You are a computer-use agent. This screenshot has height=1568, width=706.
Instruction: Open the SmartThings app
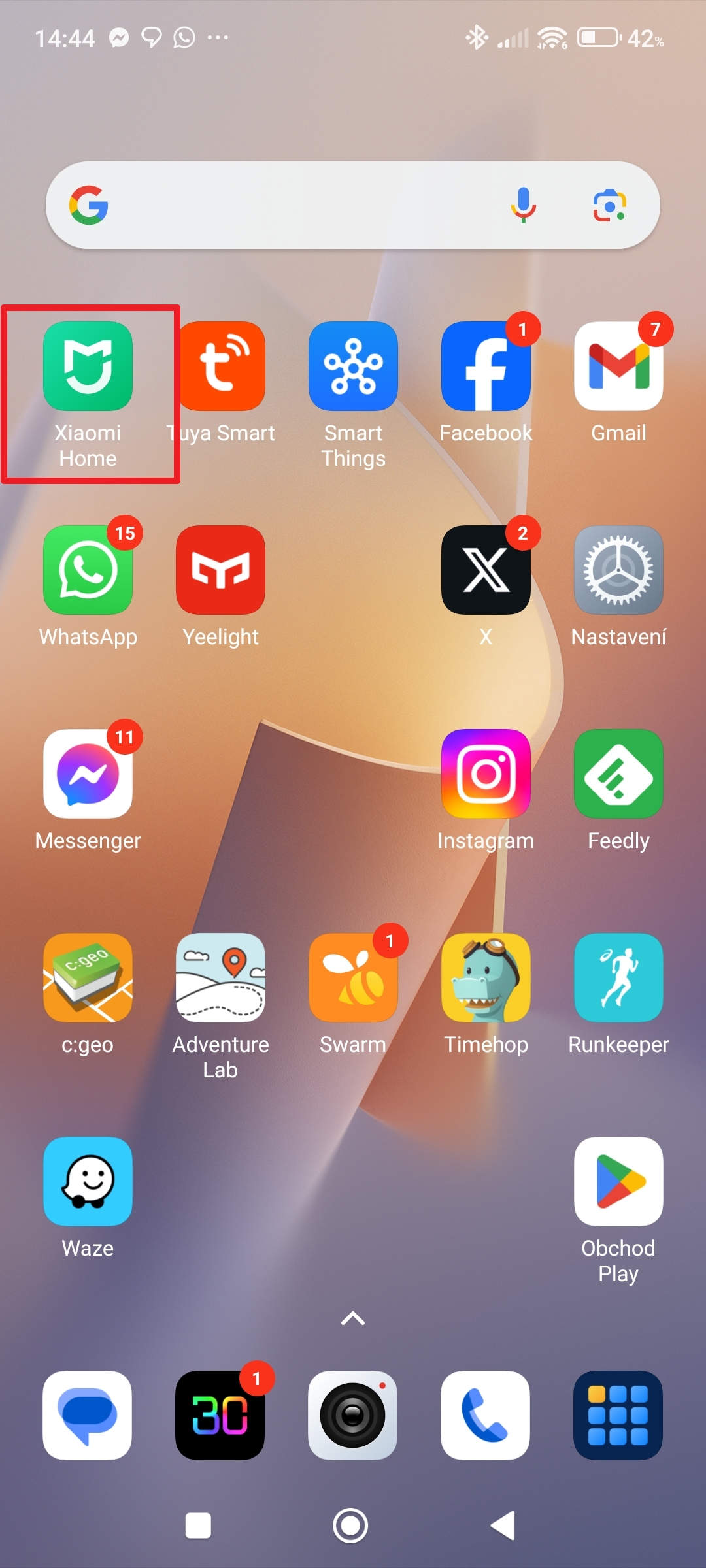point(353,367)
